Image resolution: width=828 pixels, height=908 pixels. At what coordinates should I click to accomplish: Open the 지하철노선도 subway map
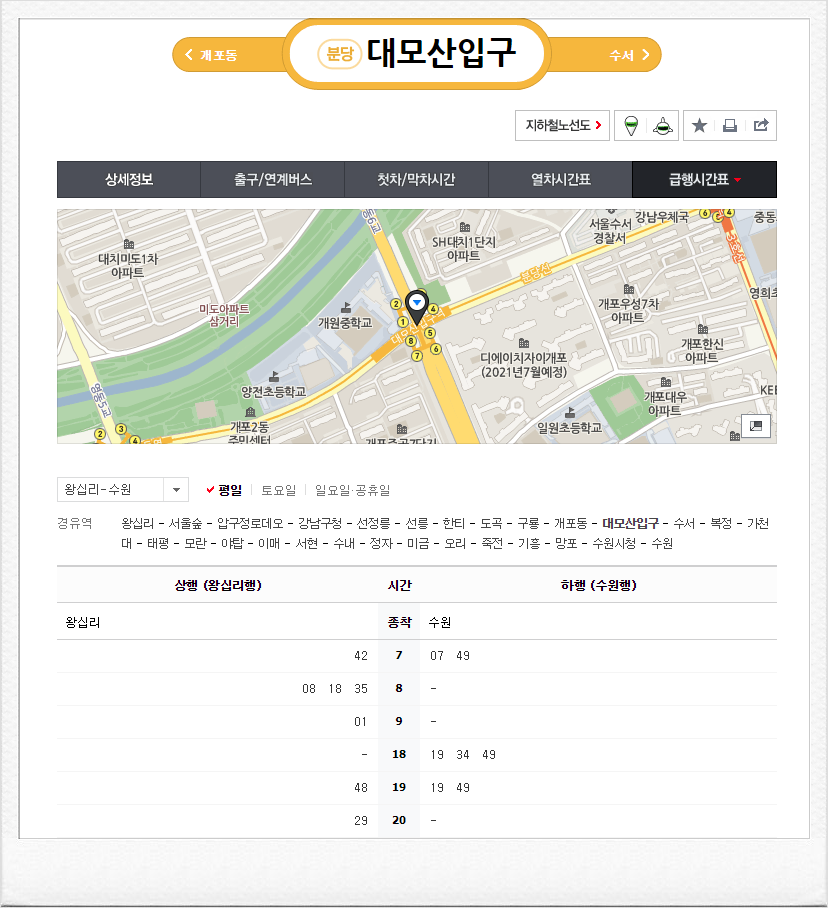pos(562,125)
